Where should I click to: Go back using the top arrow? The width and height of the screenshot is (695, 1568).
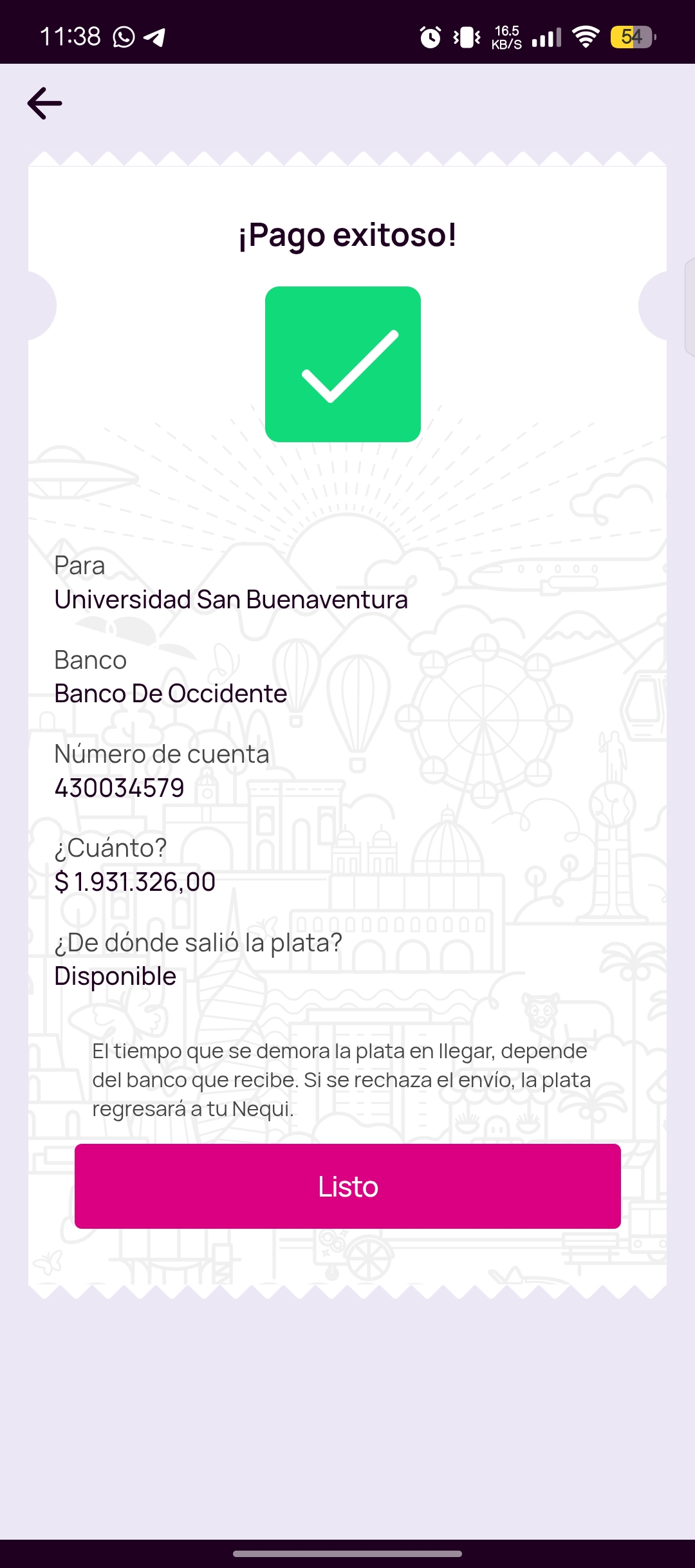[x=44, y=103]
